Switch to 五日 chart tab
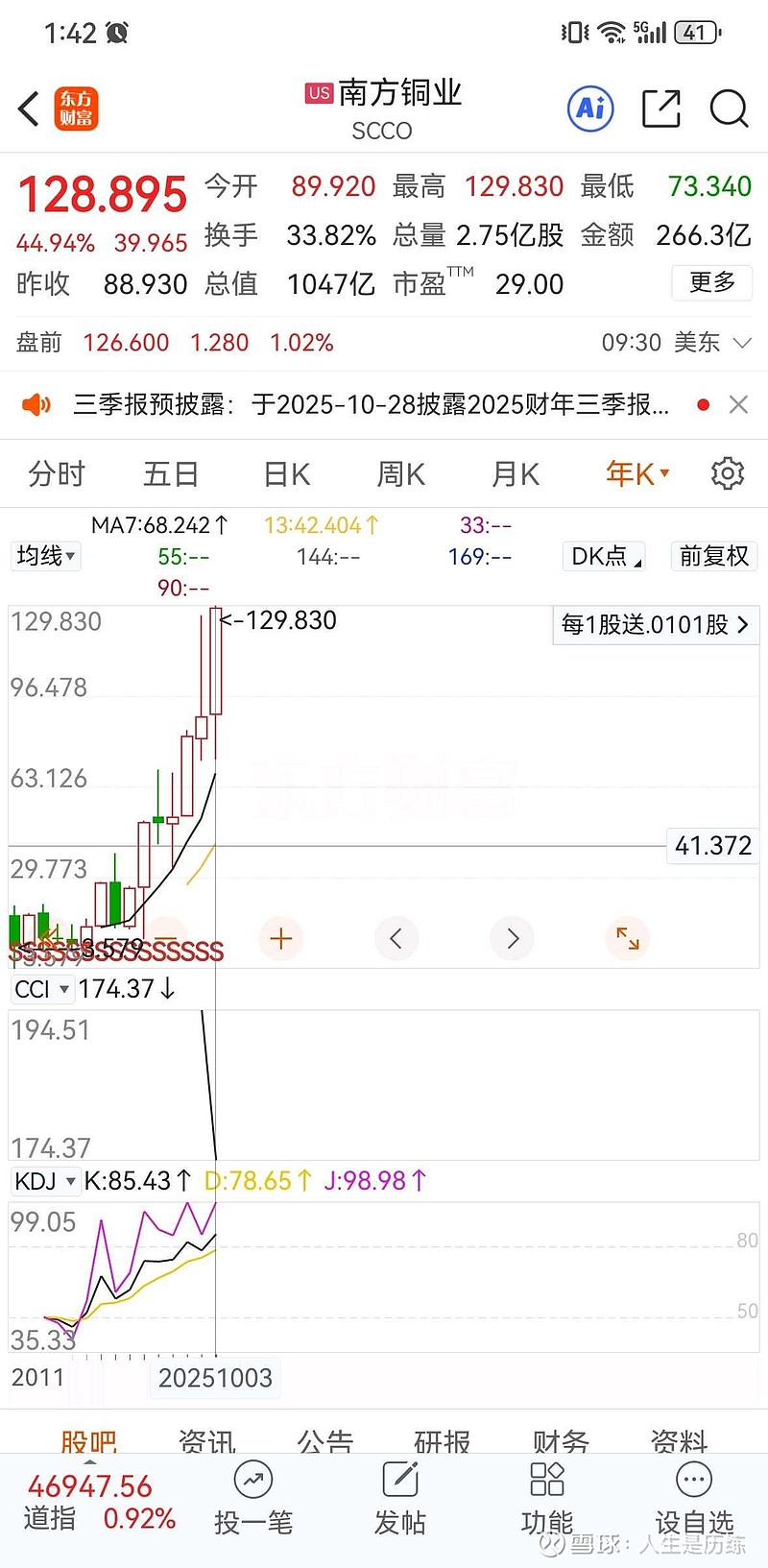Viewport: 768px width, 1568px height. (171, 473)
